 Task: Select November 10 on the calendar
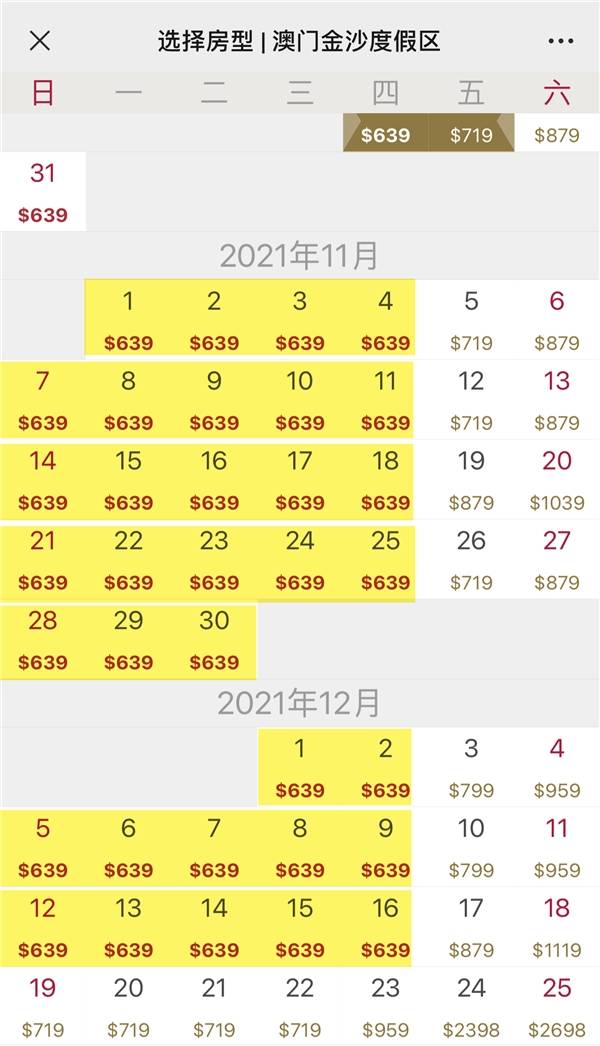point(300,399)
